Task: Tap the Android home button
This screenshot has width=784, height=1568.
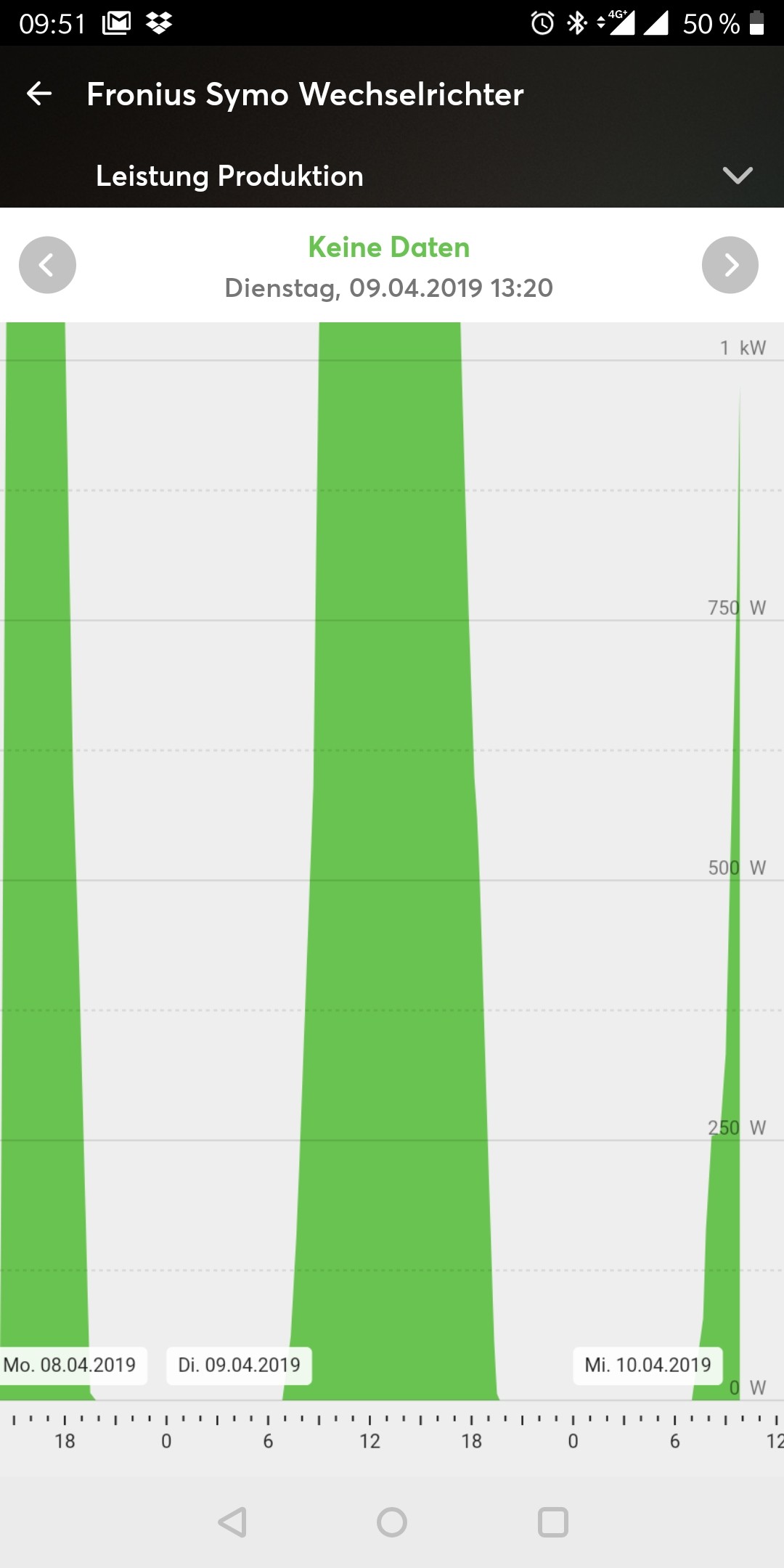Action: click(x=392, y=1522)
